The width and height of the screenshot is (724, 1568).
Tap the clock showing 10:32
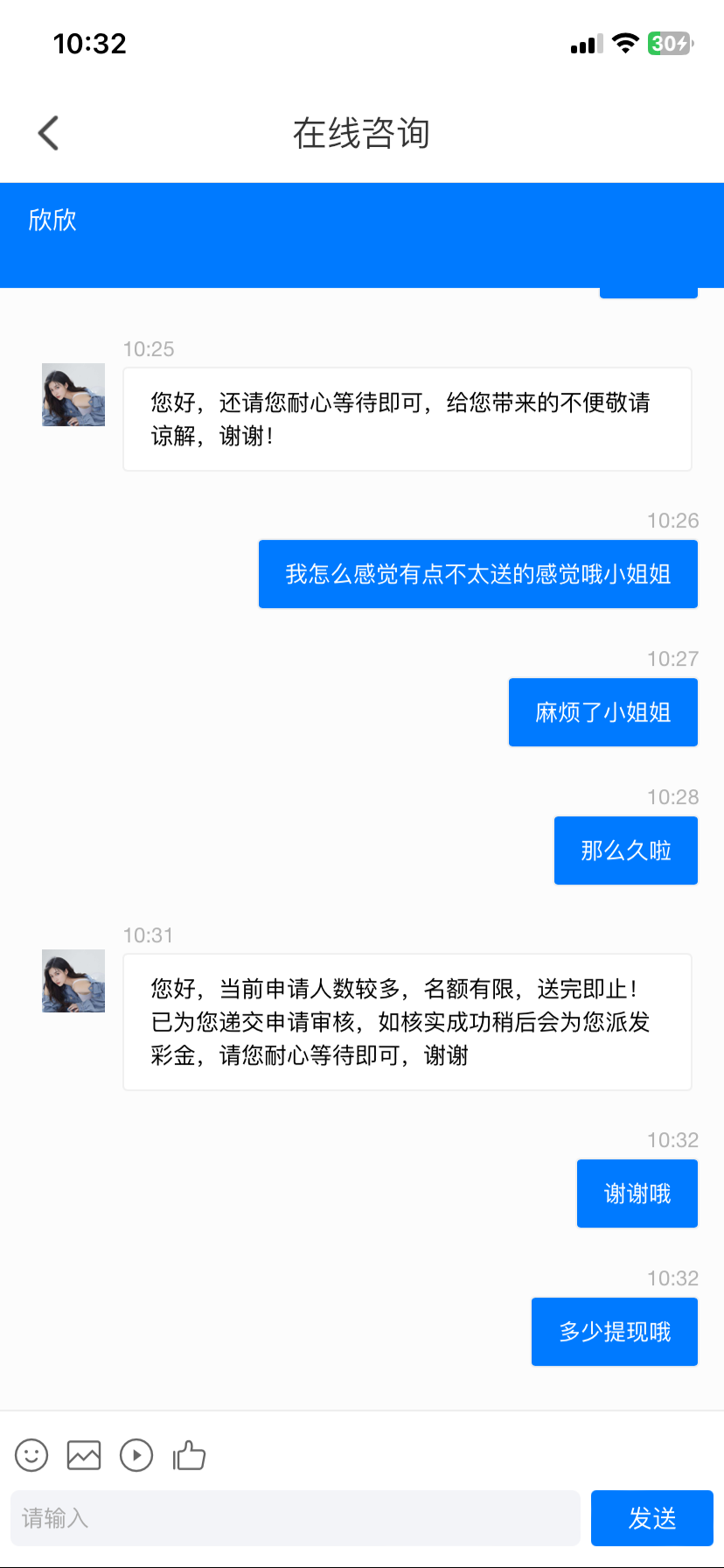click(x=90, y=43)
